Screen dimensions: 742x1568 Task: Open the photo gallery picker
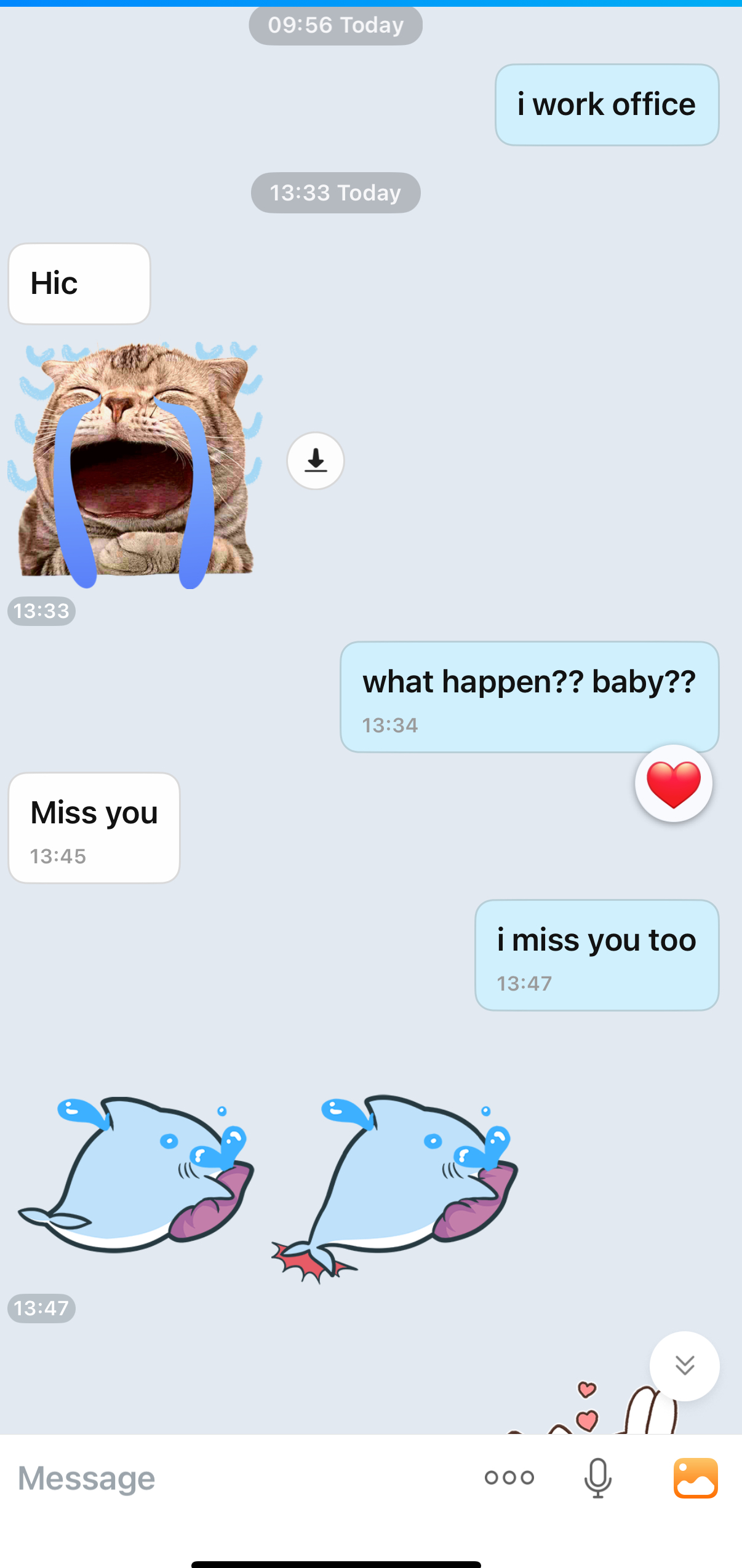pos(695,1478)
